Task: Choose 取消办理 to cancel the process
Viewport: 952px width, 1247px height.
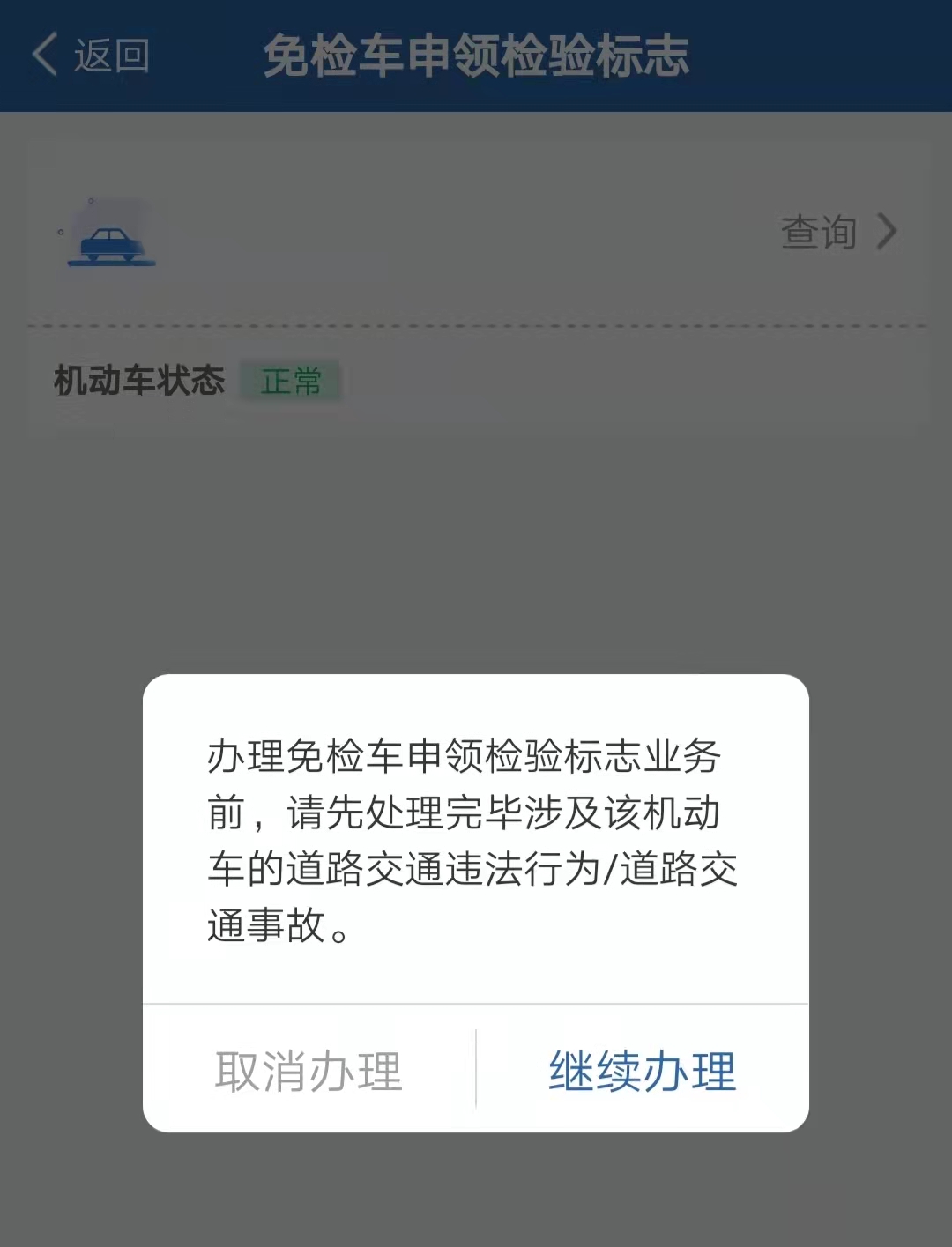Action: (309, 1069)
